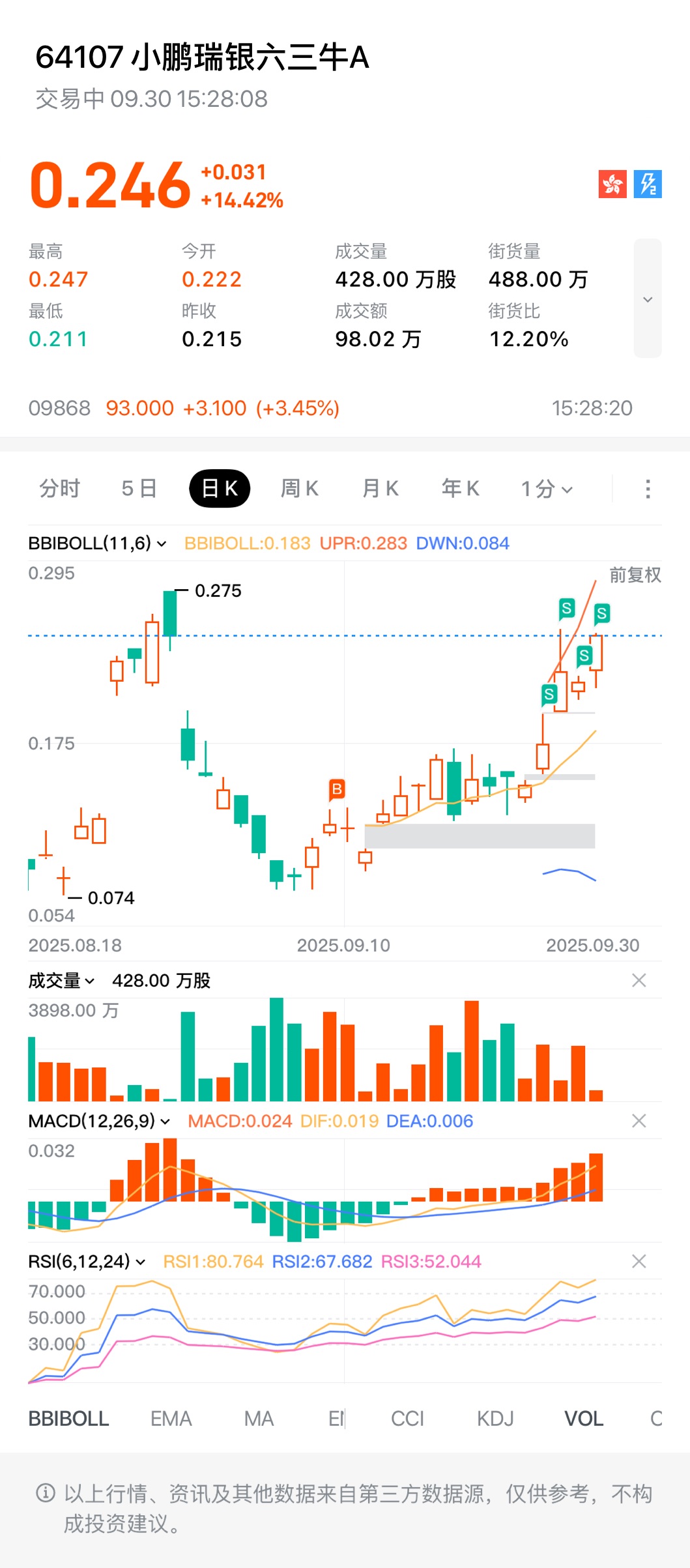Select the CCI indicator
The image size is (690, 1568).
coord(407,1419)
